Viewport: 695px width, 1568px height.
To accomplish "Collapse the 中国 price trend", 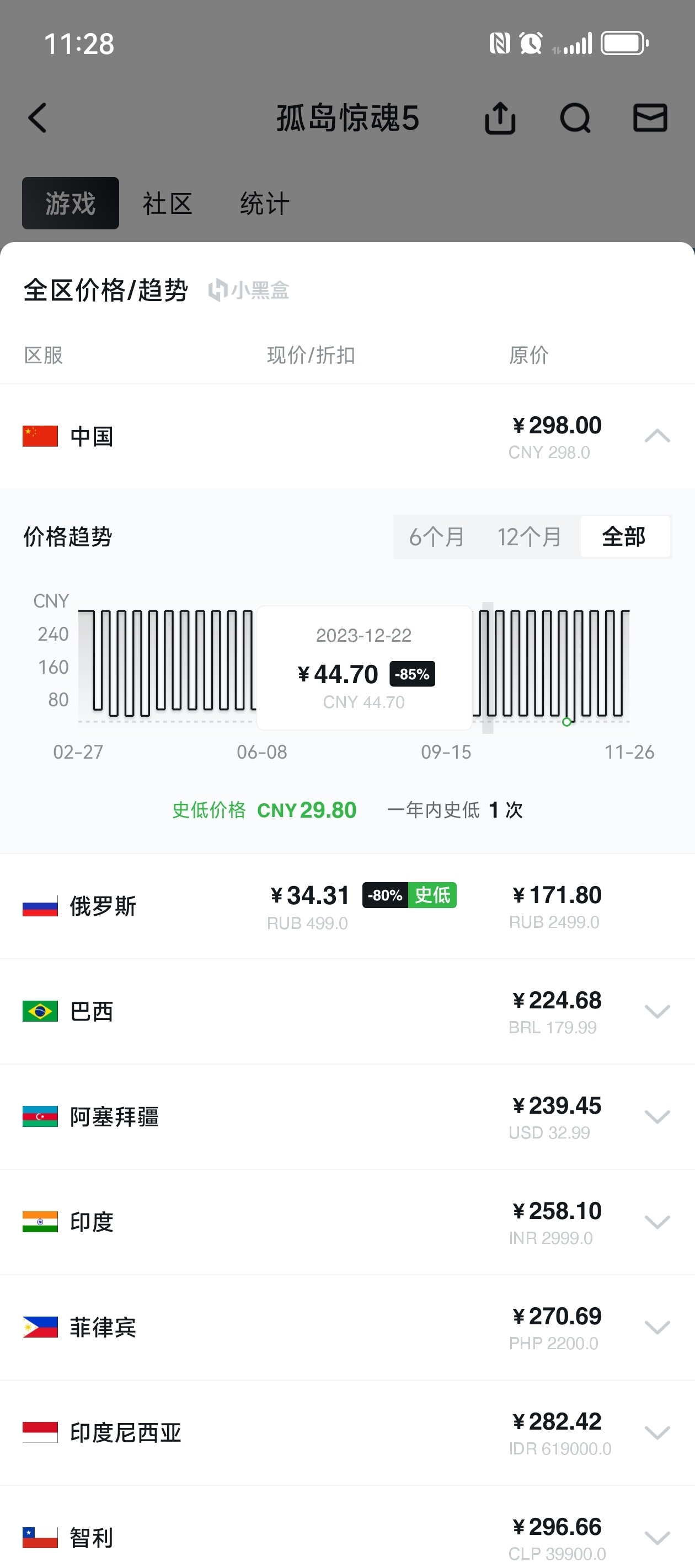I will [x=657, y=436].
